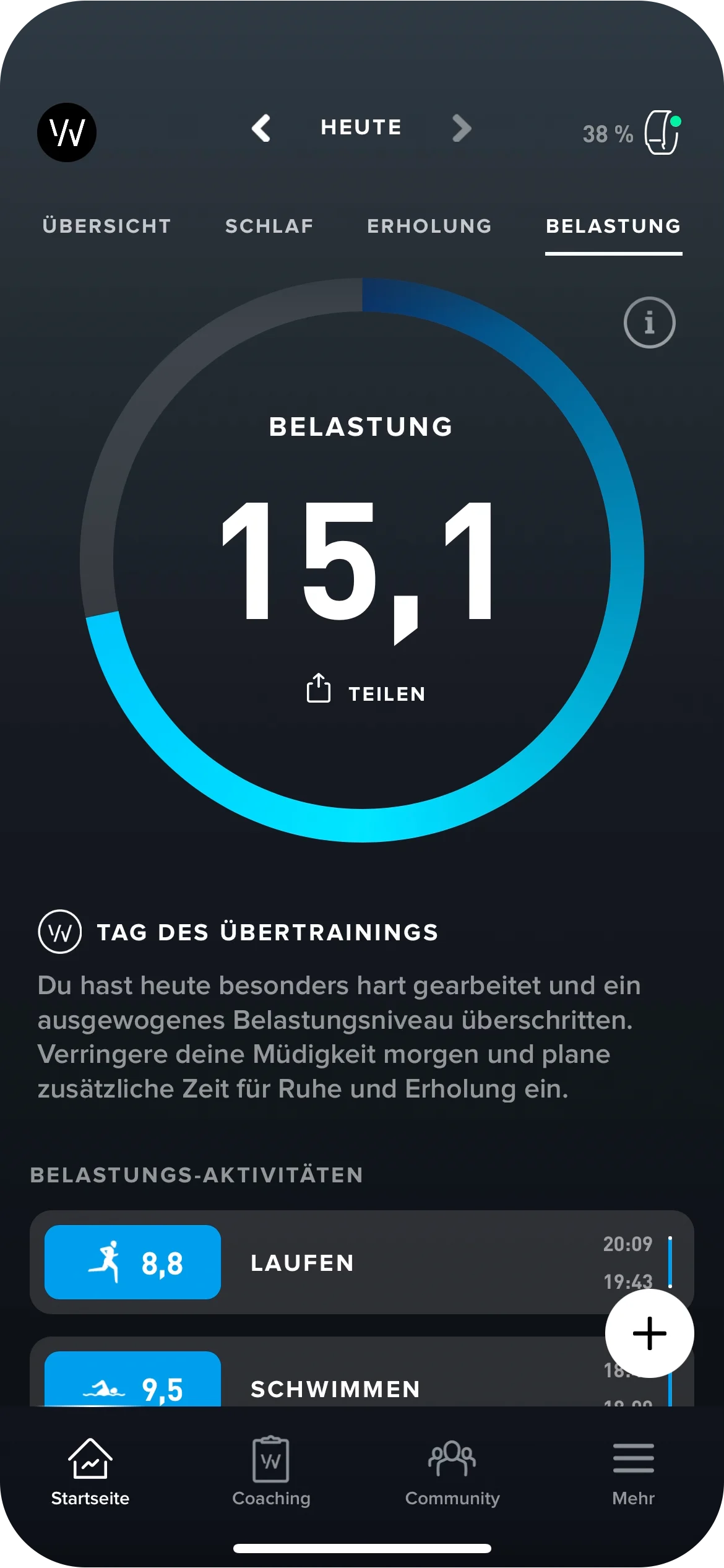Add a new activity with plus button
Image resolution: width=724 pixels, height=1568 pixels.
pyautogui.click(x=649, y=1333)
